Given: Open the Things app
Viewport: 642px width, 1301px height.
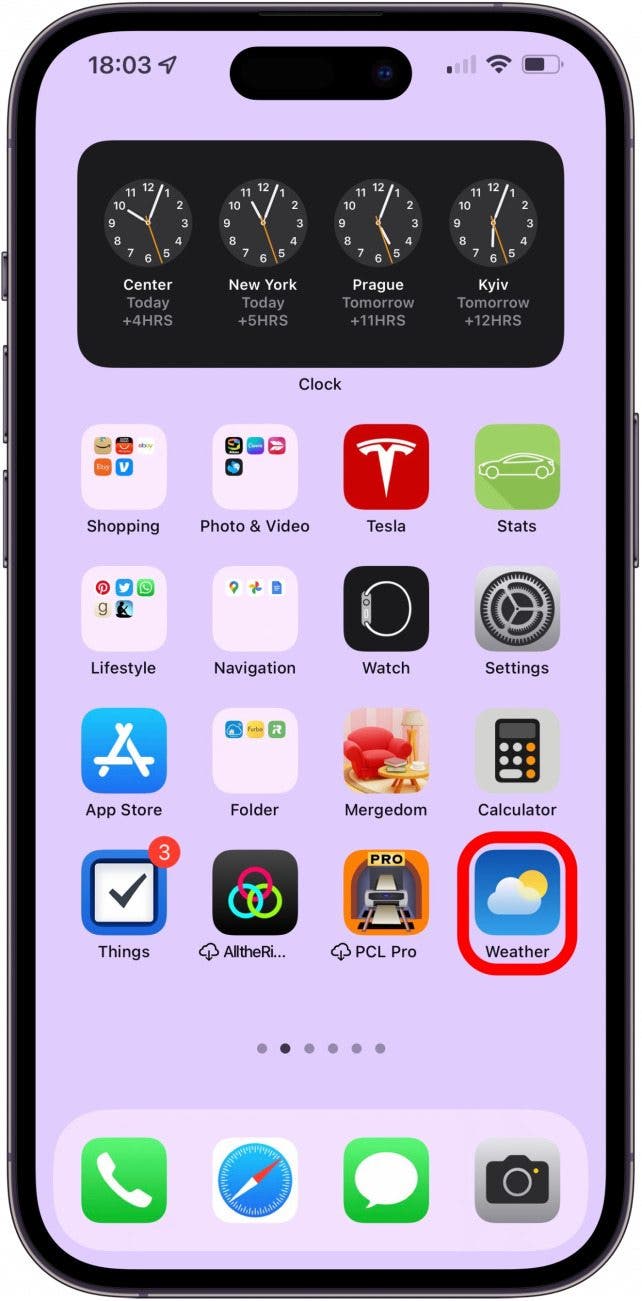Looking at the screenshot, I should [x=124, y=893].
